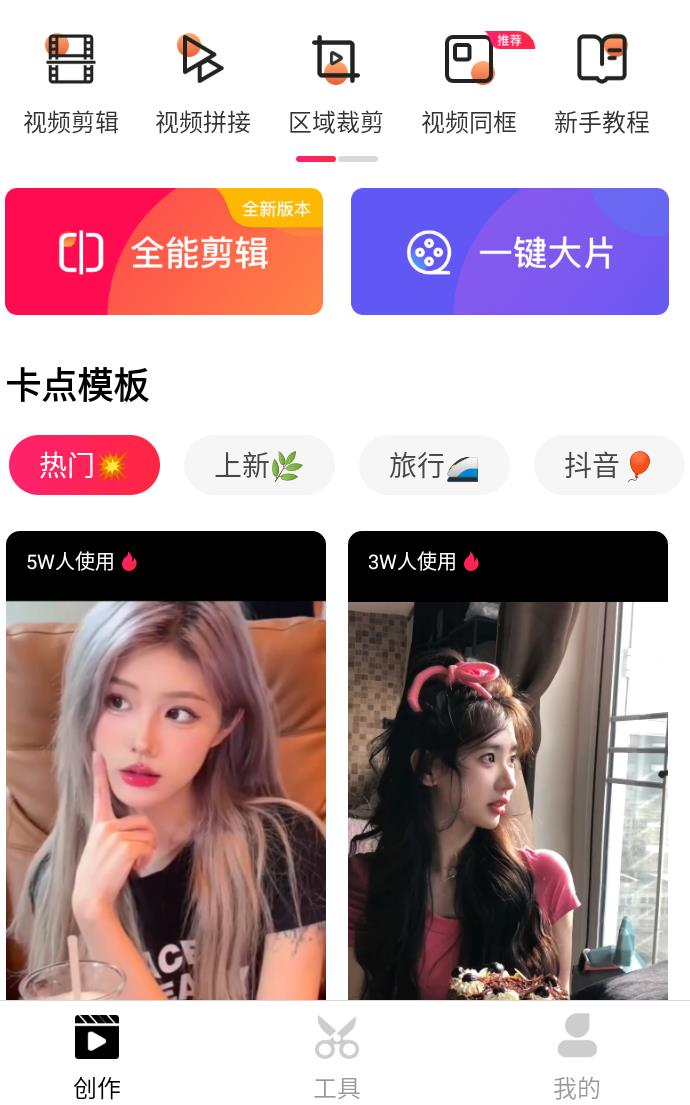Select the 热门 template chip
Viewport: 690px width, 1105px height.
pyautogui.click(x=84, y=465)
